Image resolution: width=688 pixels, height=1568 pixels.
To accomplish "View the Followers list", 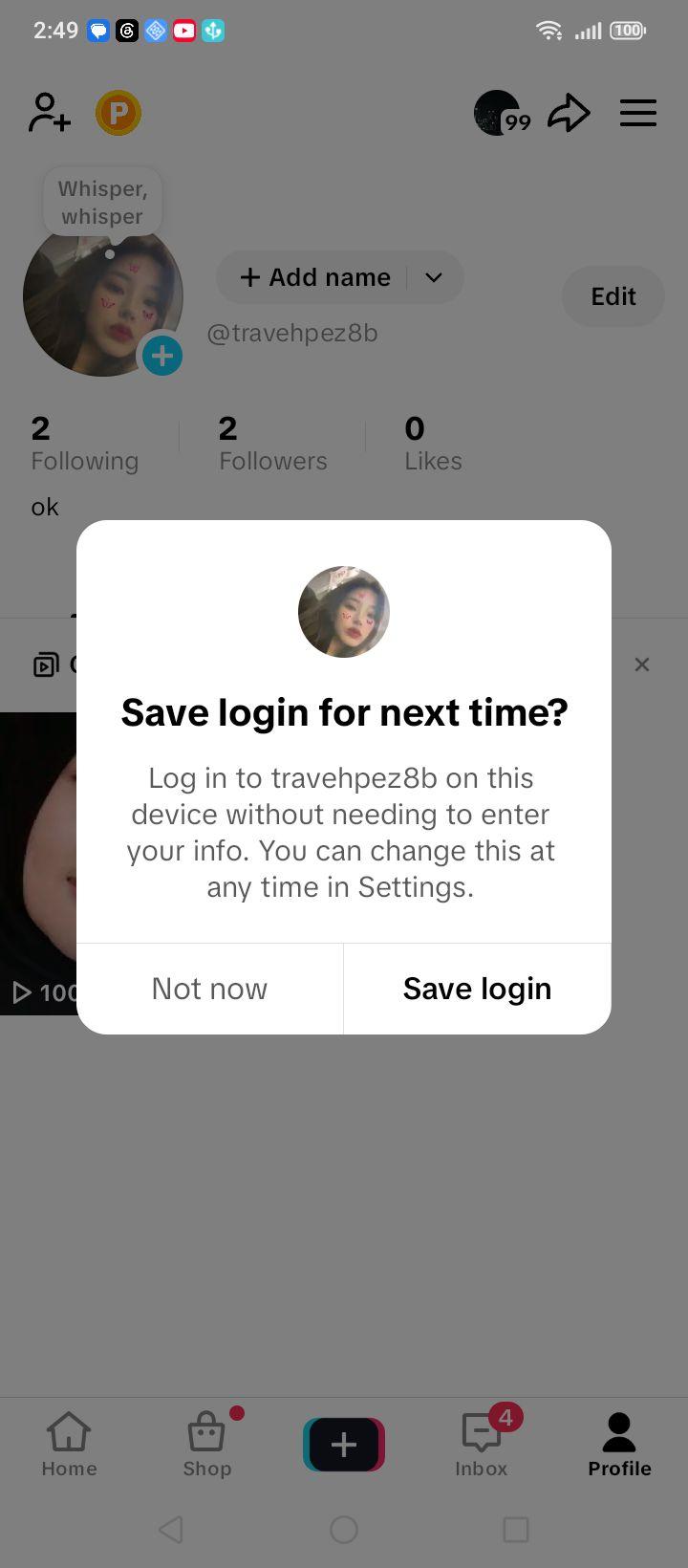I will pyautogui.click(x=273, y=445).
